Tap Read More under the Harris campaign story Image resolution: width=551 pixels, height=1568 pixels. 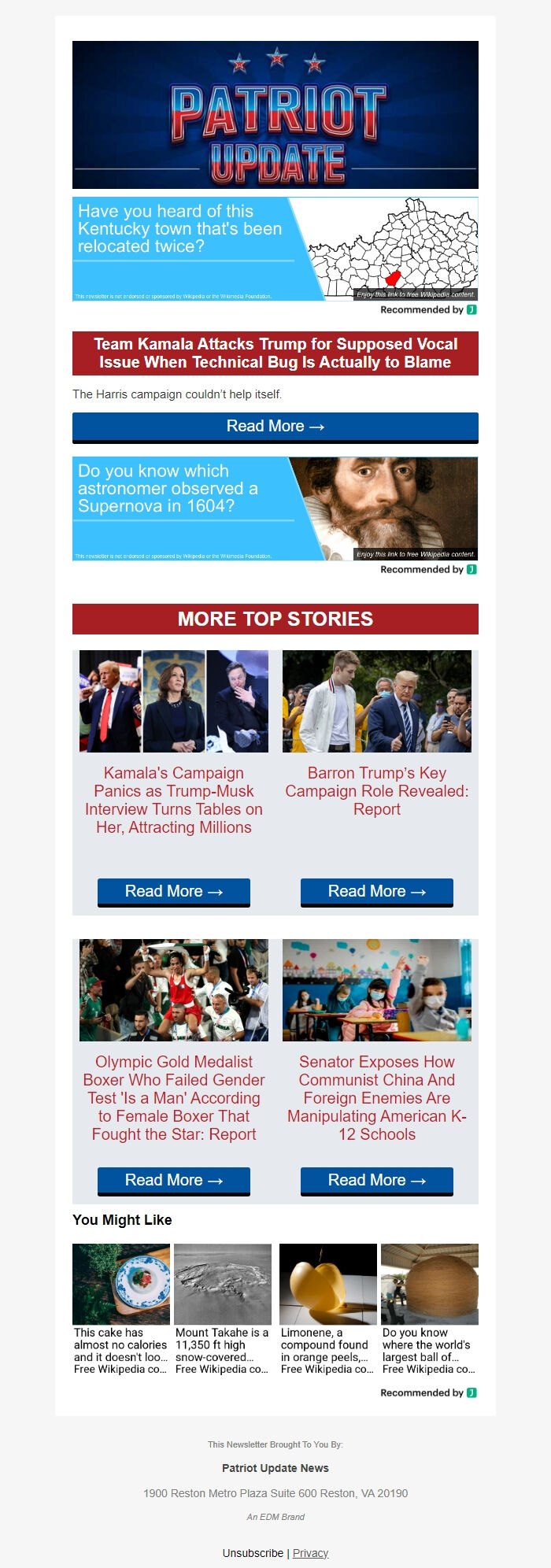(275, 427)
